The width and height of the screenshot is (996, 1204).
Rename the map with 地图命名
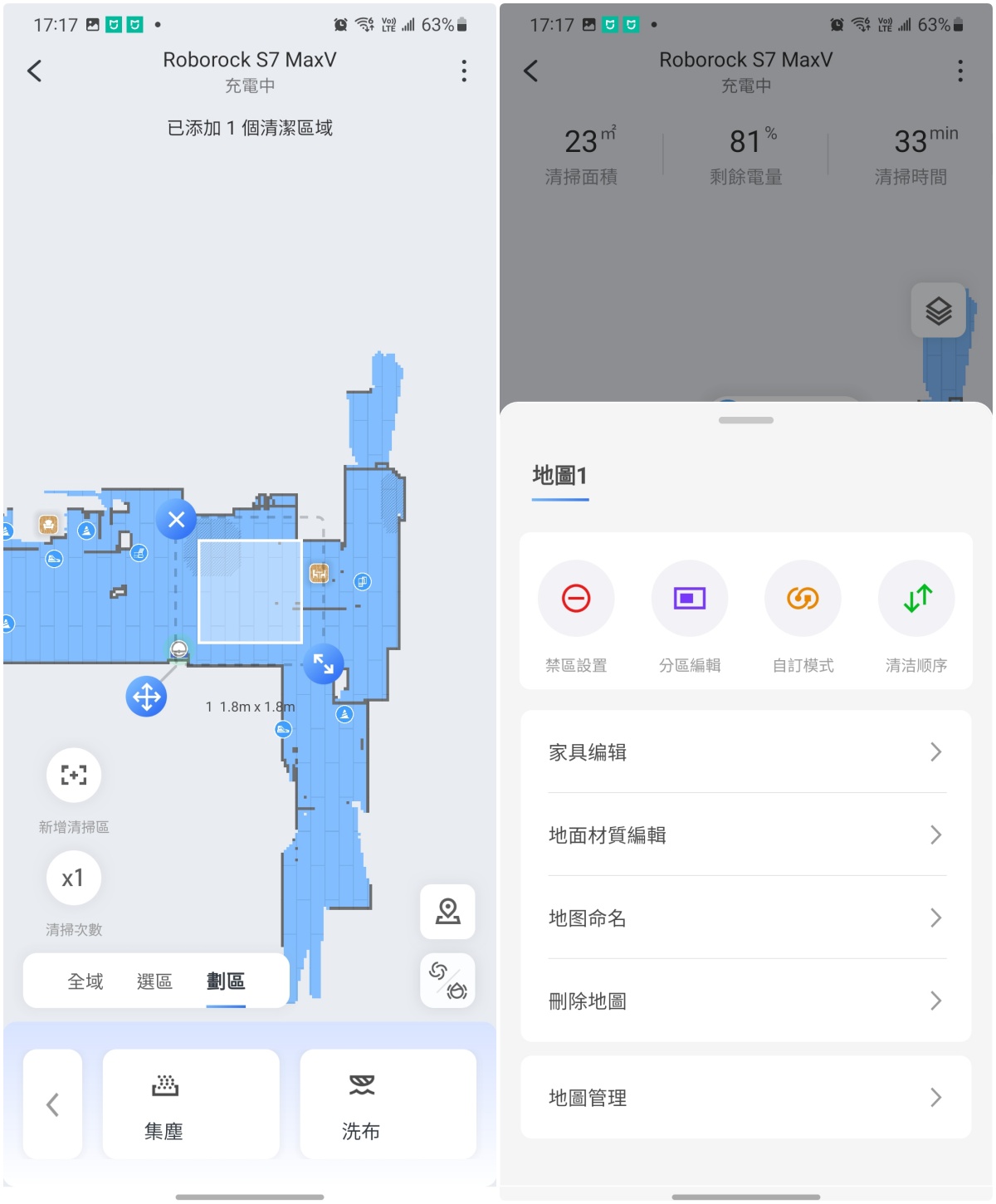pyautogui.click(x=745, y=918)
